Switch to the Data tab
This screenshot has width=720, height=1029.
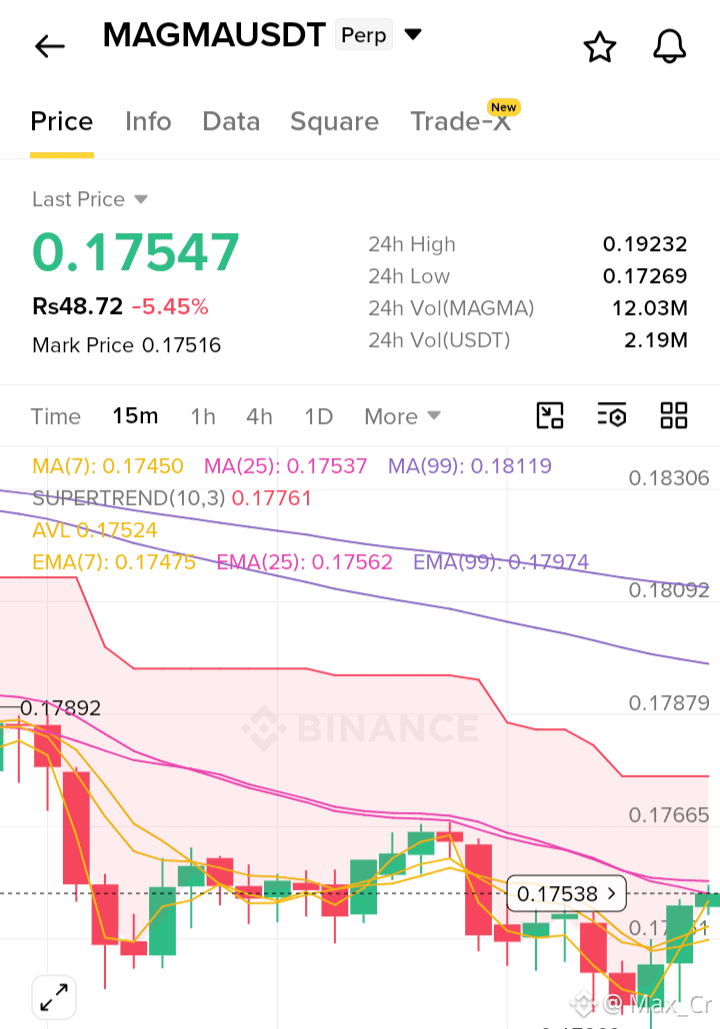tap(231, 121)
